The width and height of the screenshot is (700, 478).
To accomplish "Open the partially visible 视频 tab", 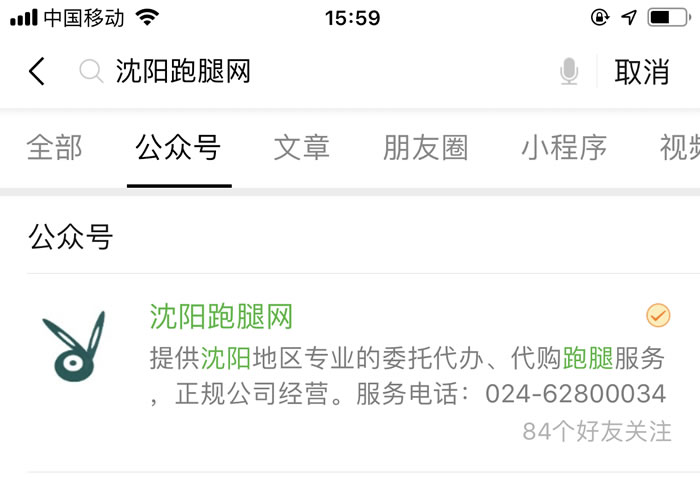I will (680, 148).
